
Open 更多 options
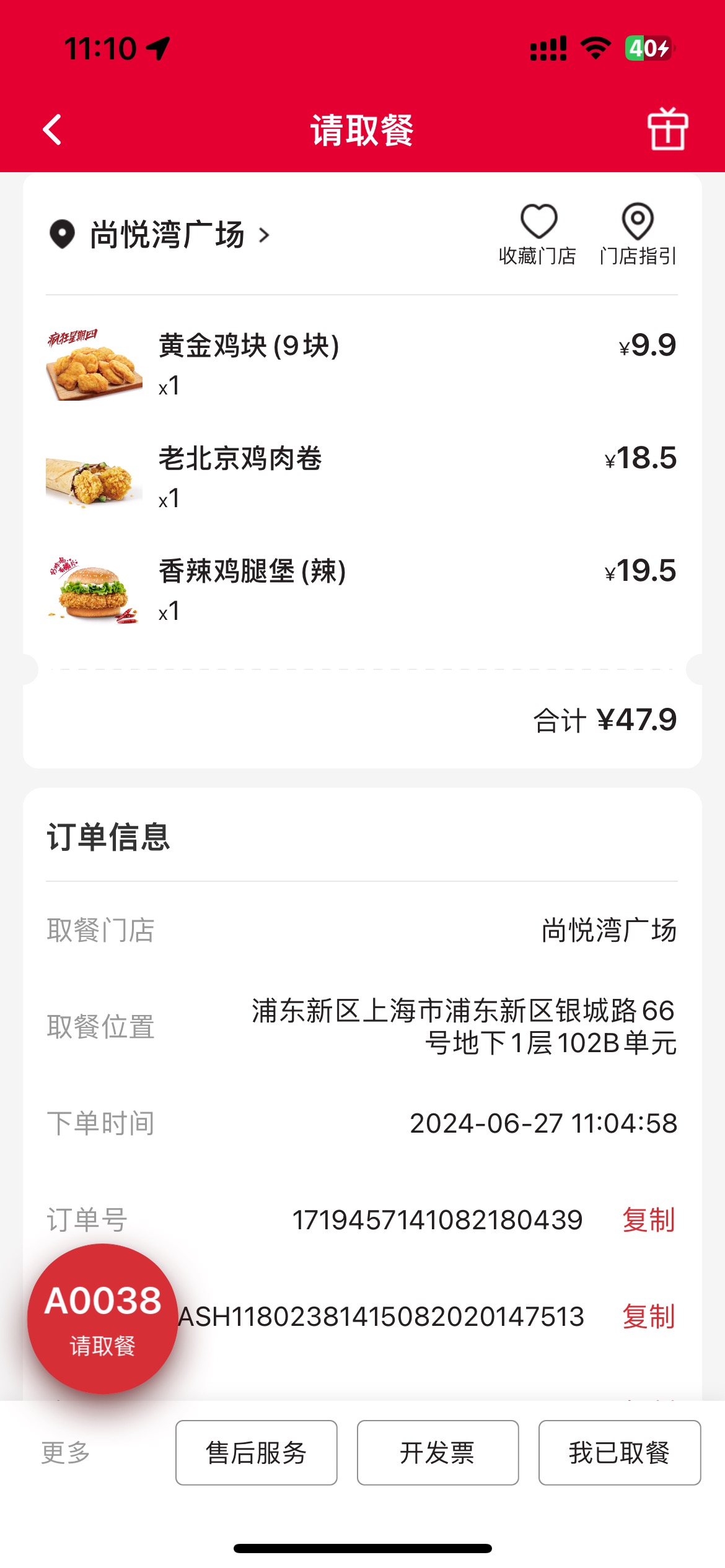coord(66,1452)
